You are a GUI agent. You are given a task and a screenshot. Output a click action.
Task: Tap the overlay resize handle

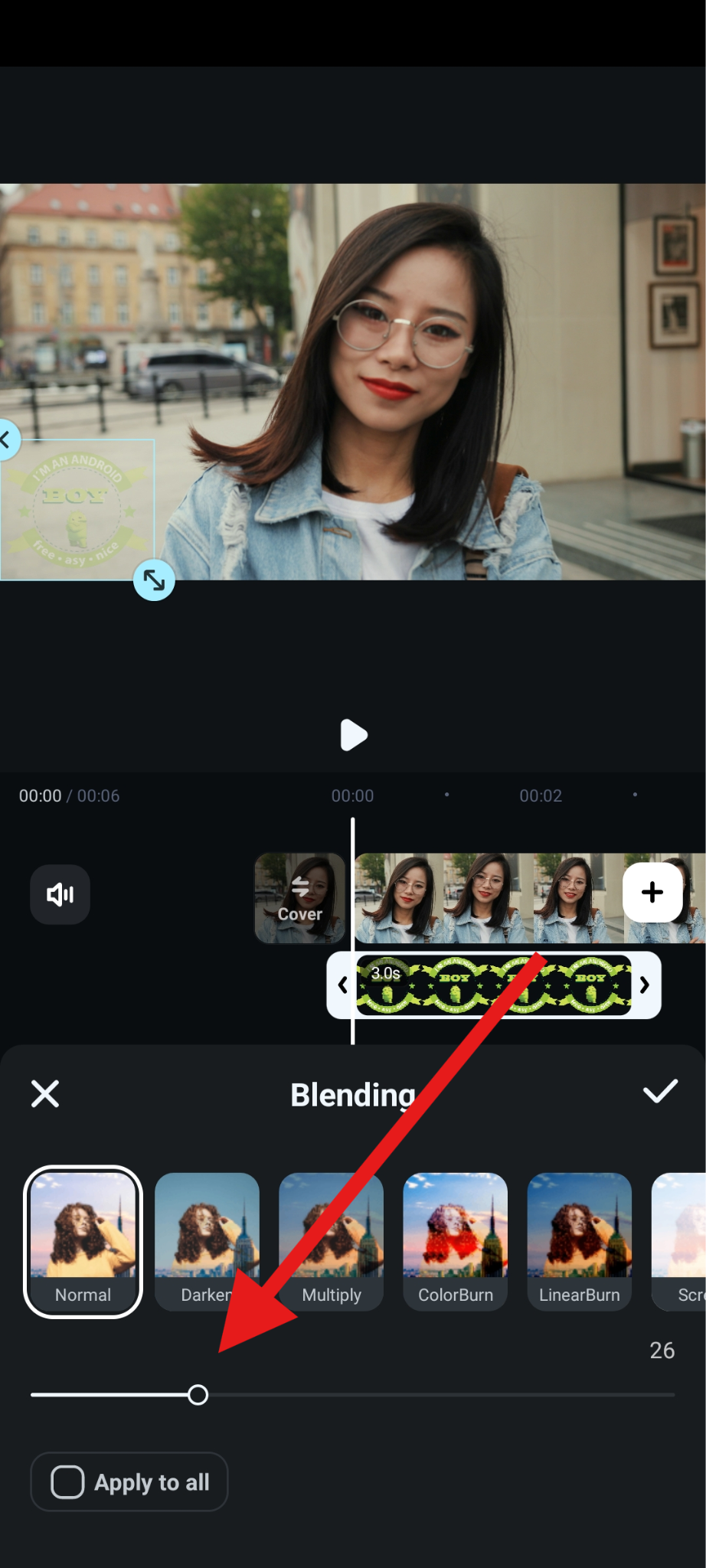click(x=154, y=580)
